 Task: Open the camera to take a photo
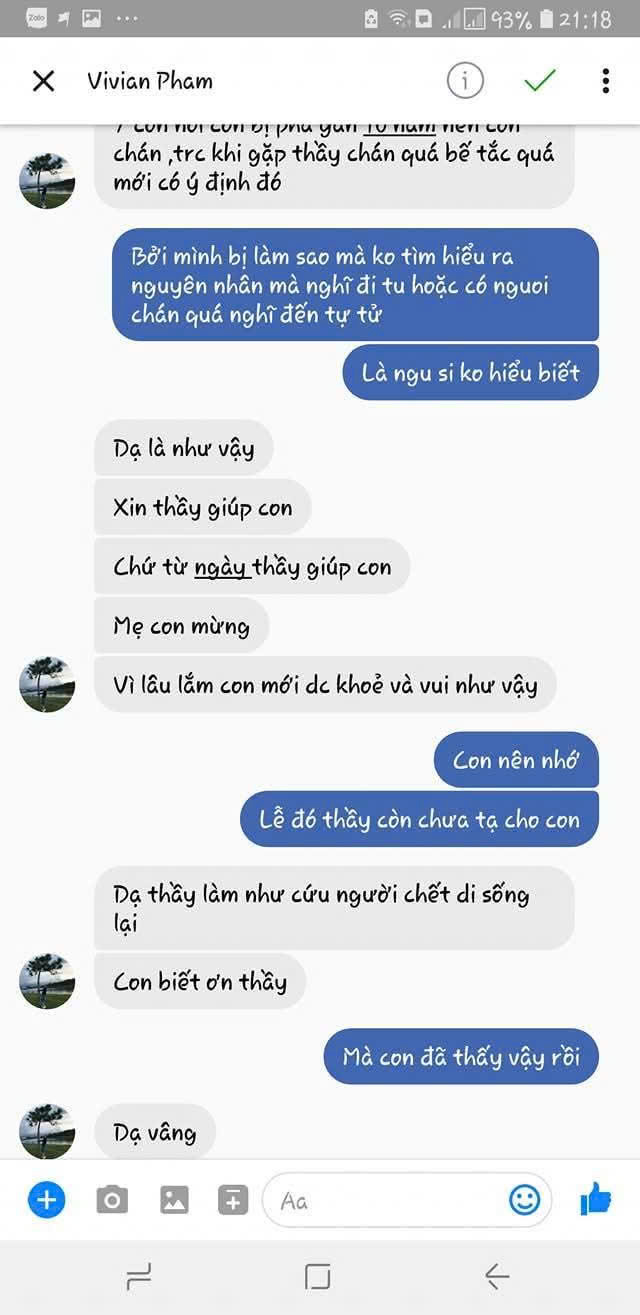click(x=112, y=1199)
